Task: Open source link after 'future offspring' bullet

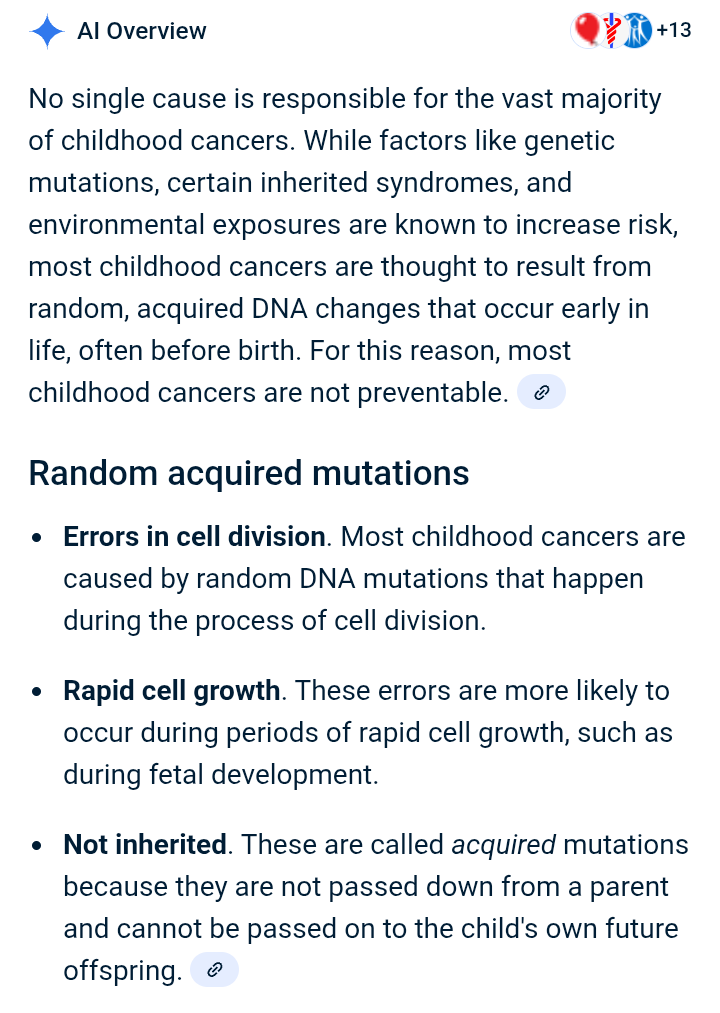Action: click(x=214, y=970)
